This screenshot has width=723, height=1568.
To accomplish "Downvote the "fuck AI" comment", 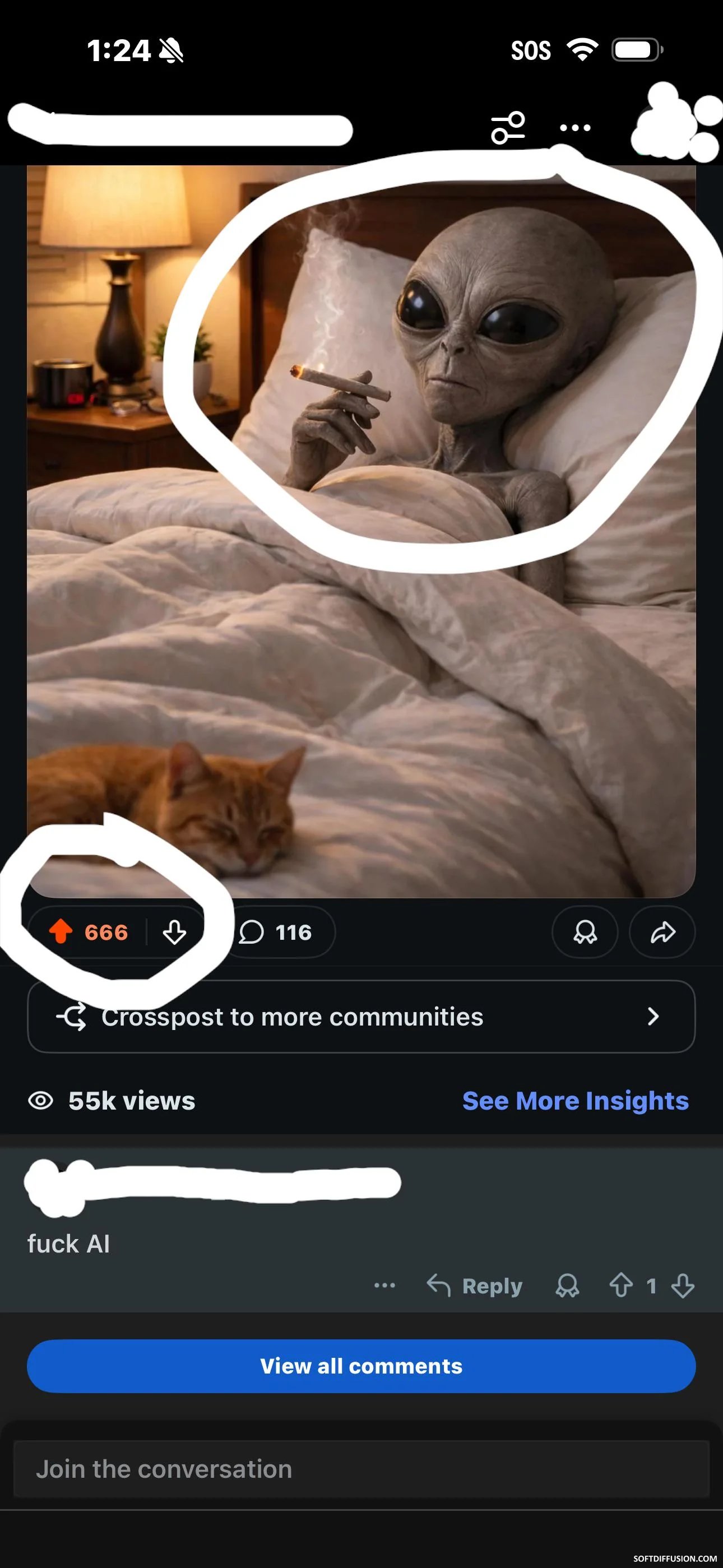I will [682, 1286].
